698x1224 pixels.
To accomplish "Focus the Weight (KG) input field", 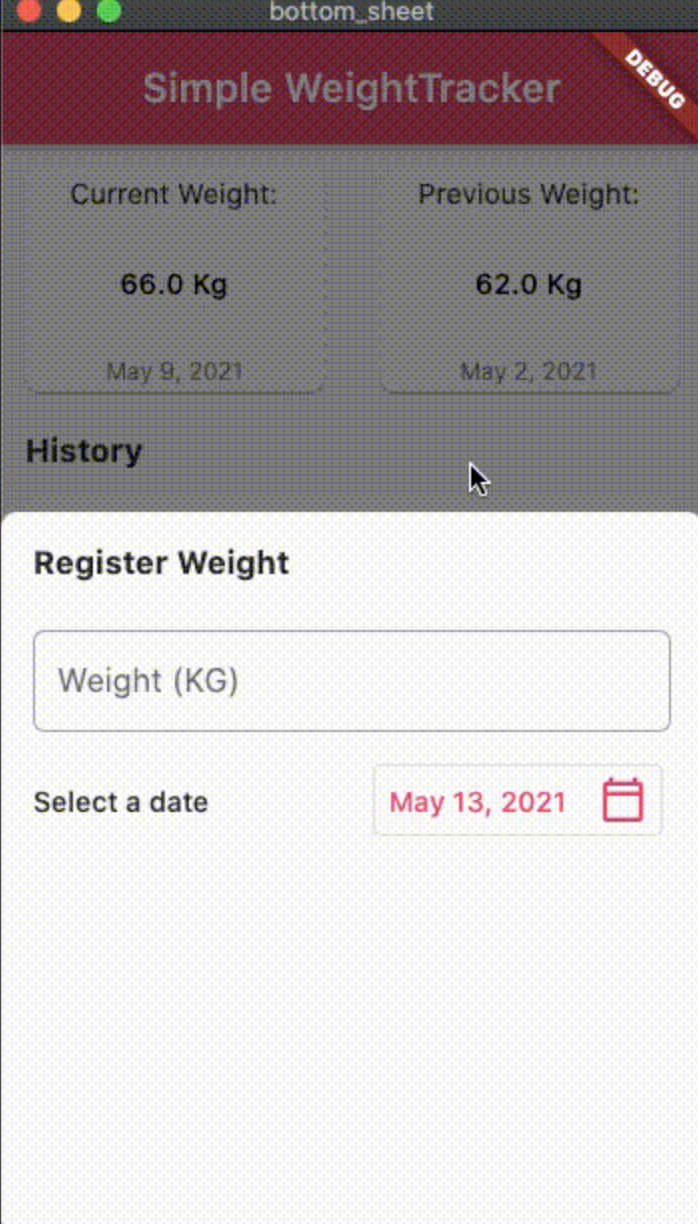I will [351, 681].
